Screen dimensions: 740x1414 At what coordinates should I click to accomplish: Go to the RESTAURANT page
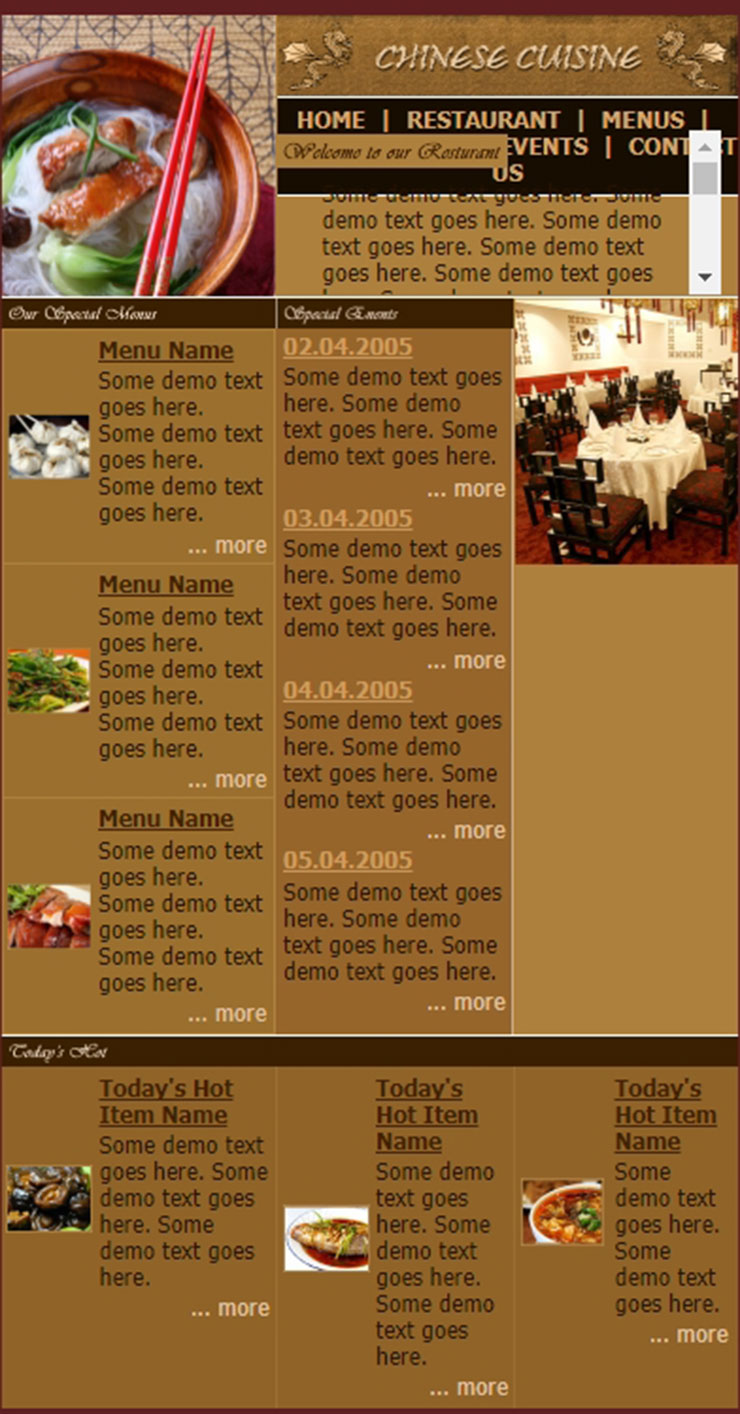[483, 120]
